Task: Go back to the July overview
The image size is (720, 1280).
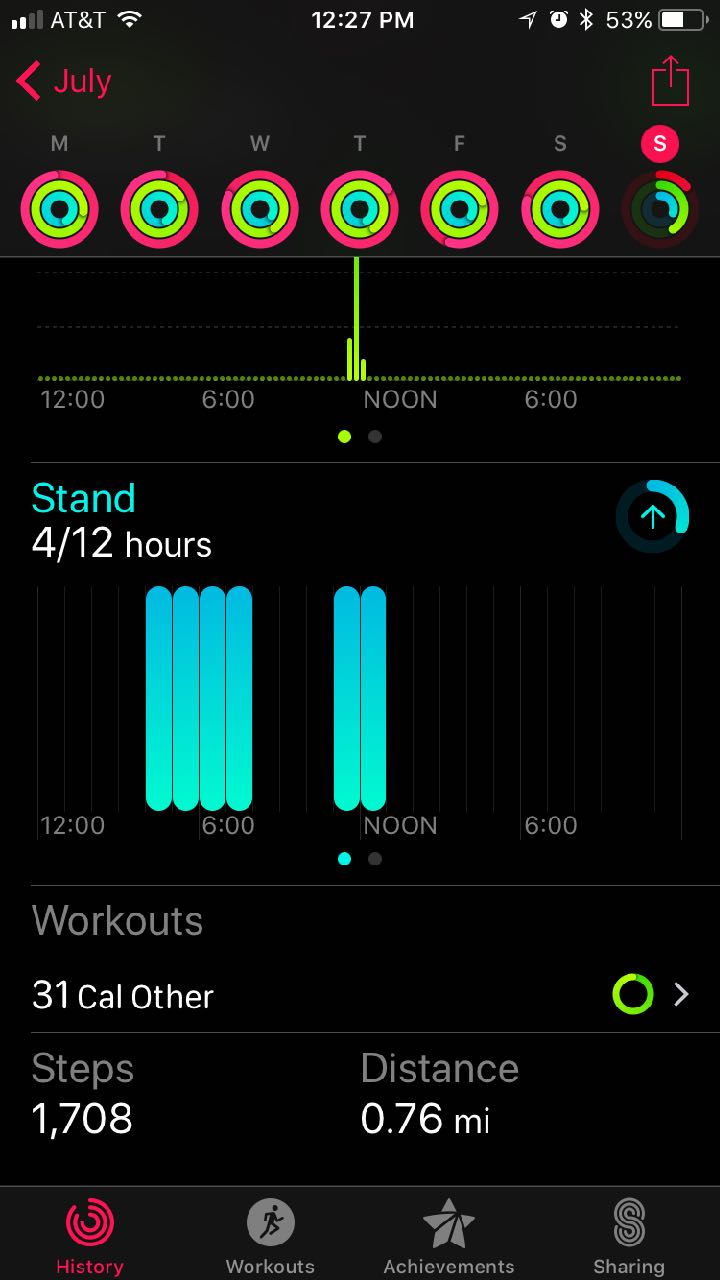Action: (x=64, y=81)
